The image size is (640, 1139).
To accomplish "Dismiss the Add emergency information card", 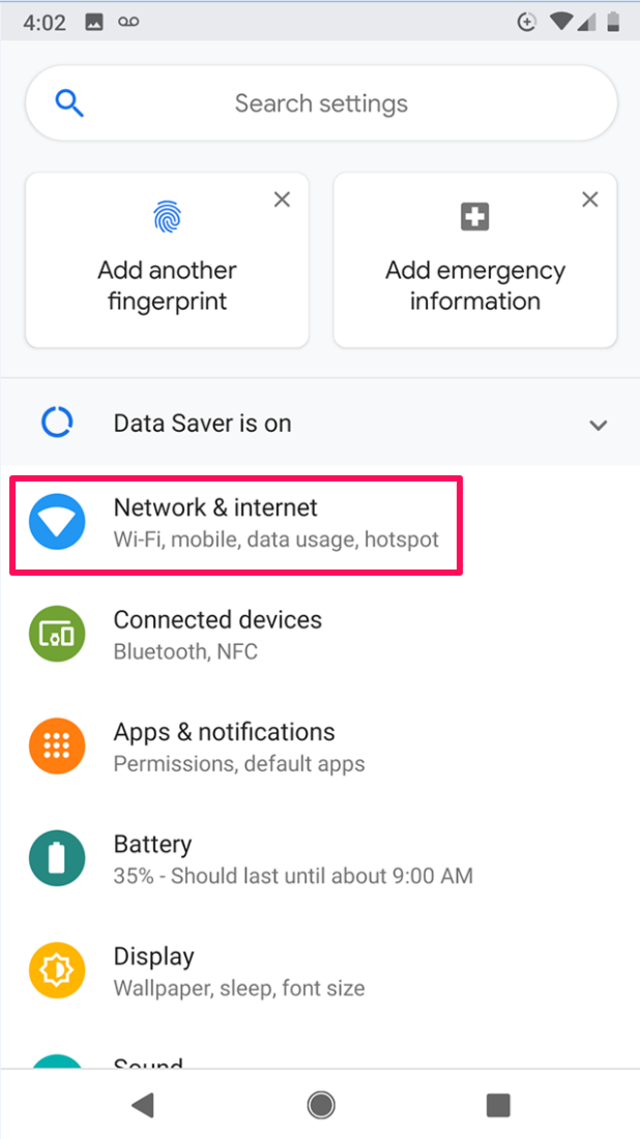I will [590, 199].
